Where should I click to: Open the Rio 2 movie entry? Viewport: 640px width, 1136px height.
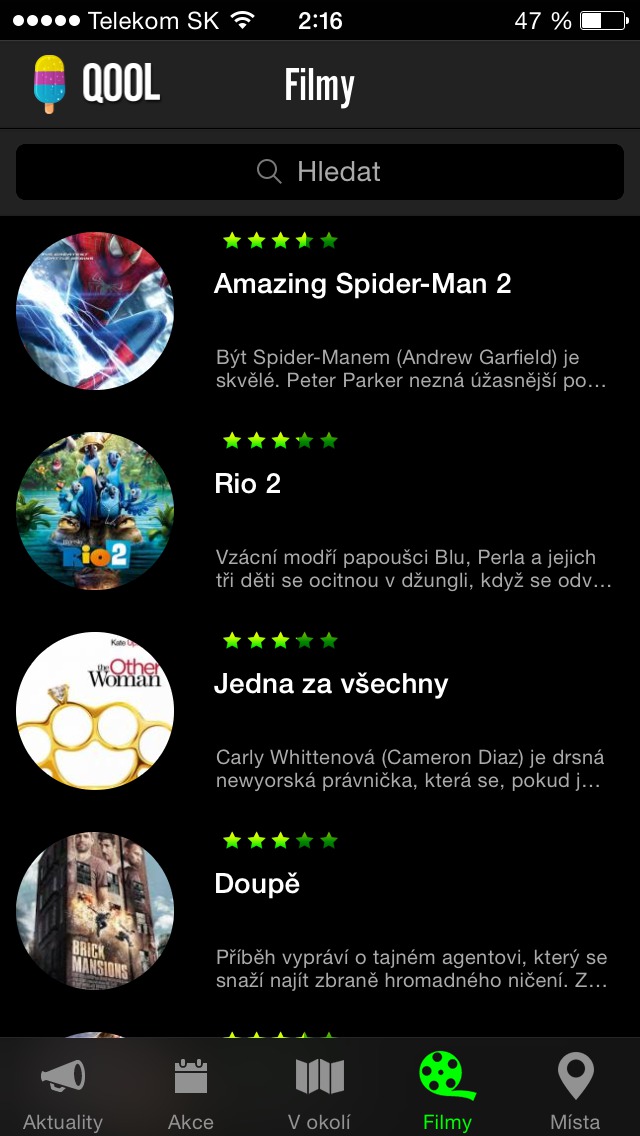pyautogui.click(x=248, y=485)
